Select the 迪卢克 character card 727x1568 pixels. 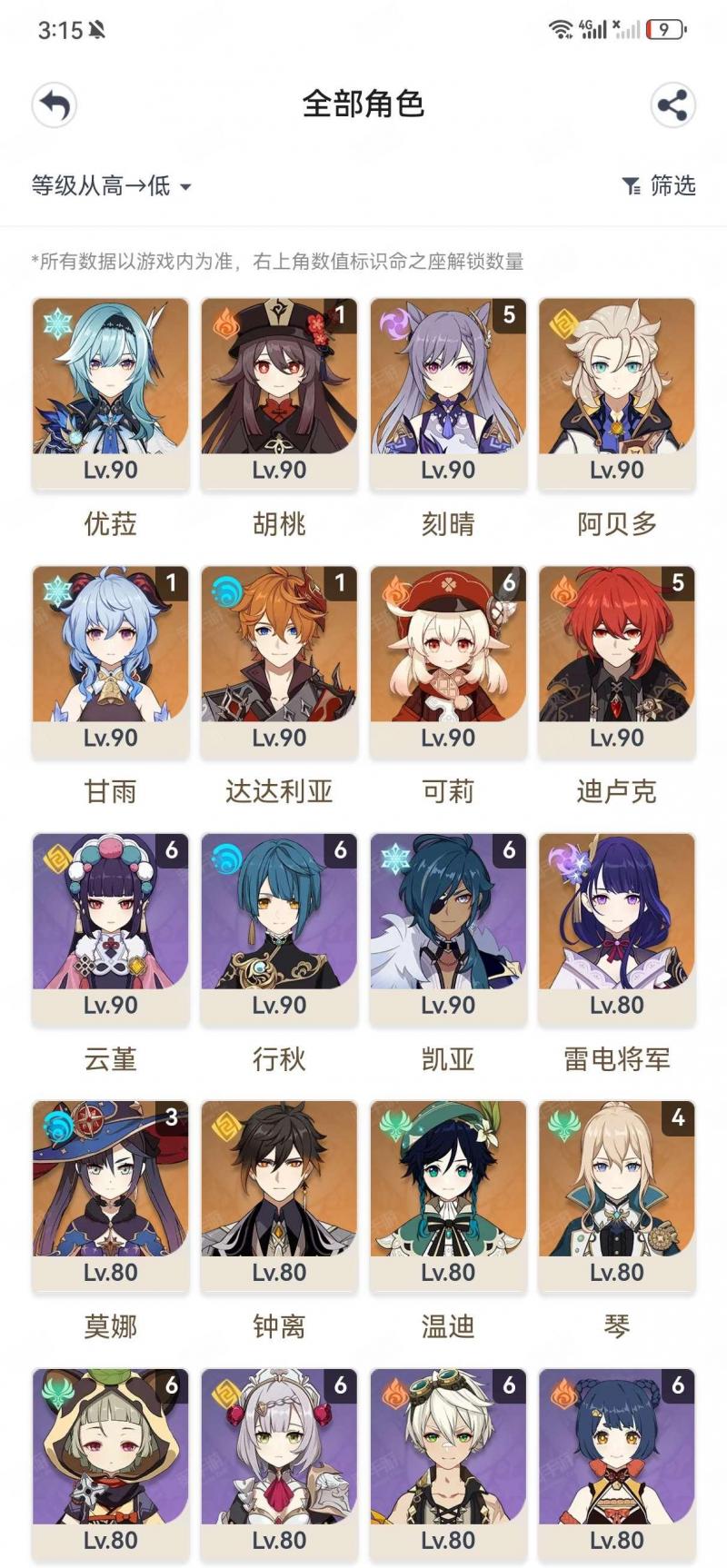click(617, 663)
